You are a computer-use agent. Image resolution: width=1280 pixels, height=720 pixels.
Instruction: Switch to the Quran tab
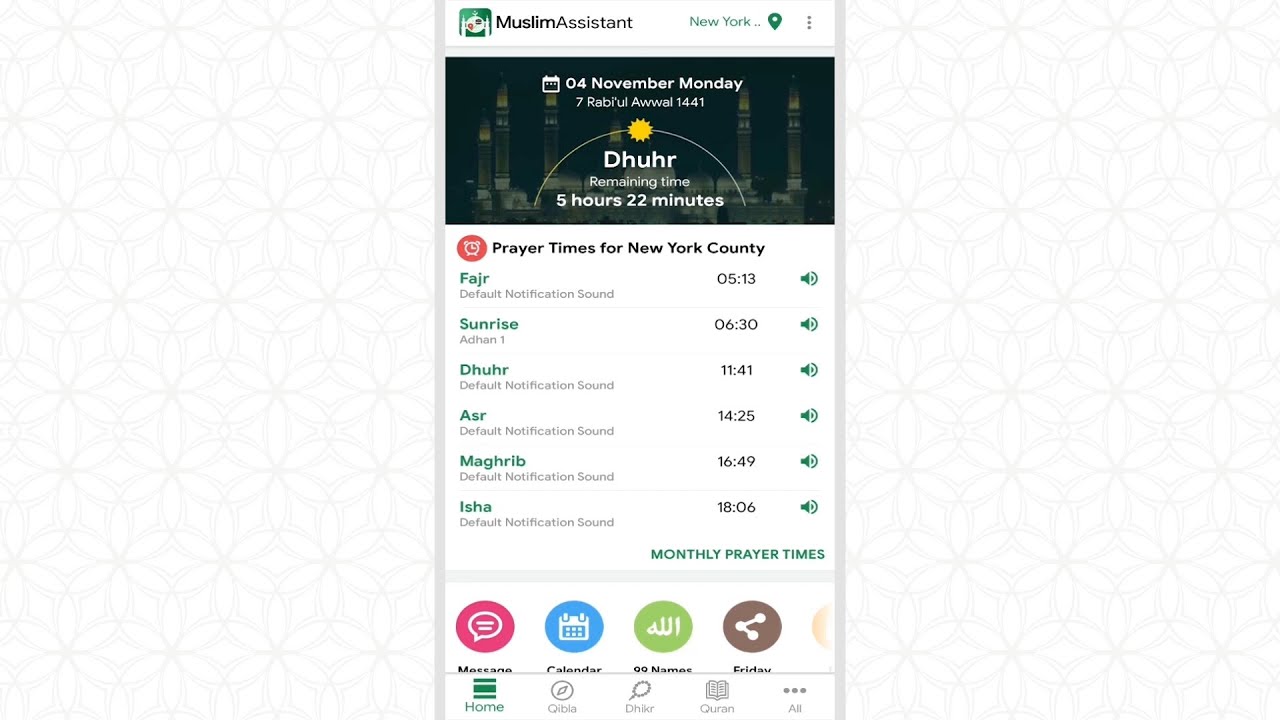pos(717,697)
